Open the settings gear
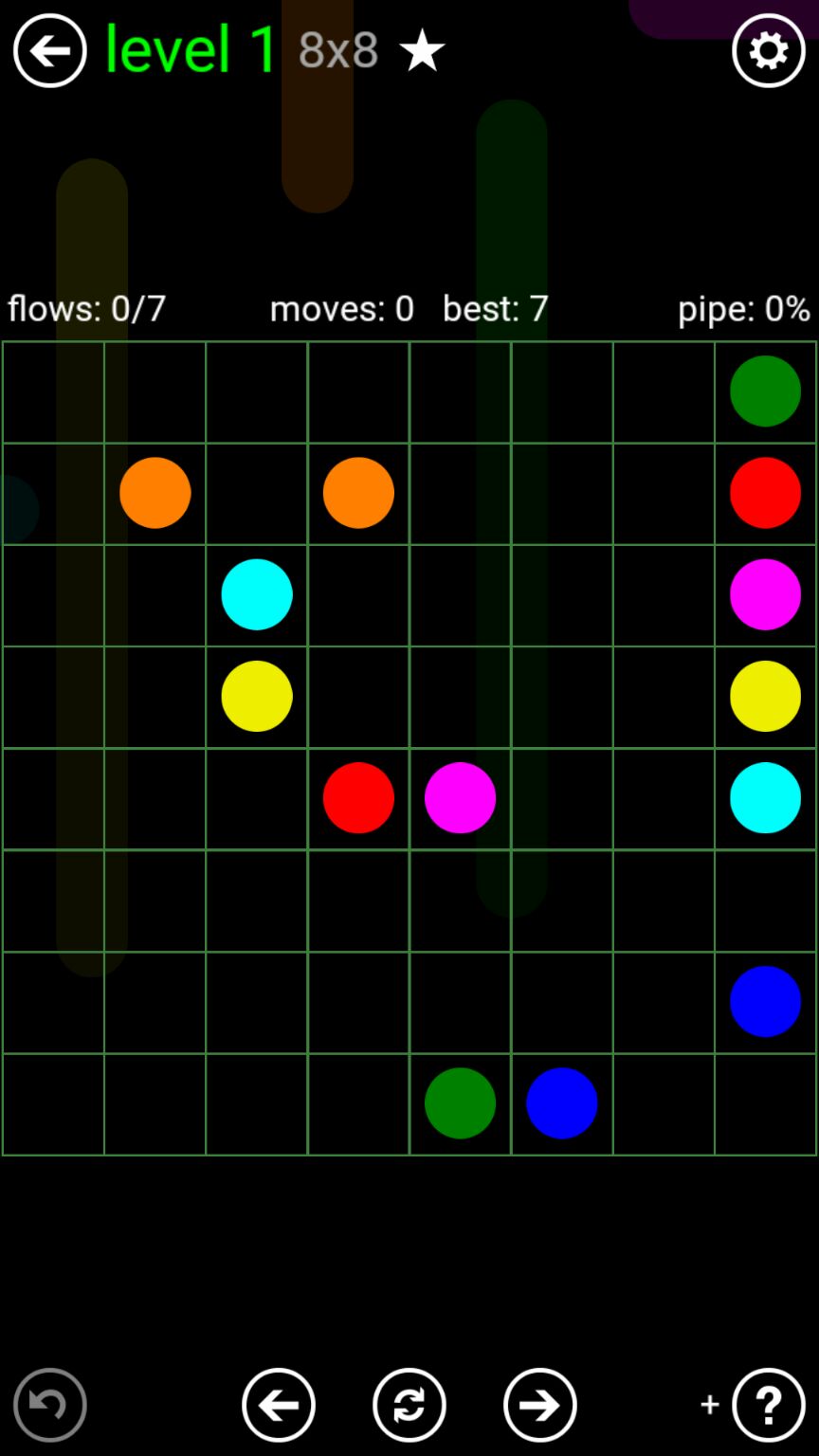This screenshot has height=1456, width=819. (768, 51)
